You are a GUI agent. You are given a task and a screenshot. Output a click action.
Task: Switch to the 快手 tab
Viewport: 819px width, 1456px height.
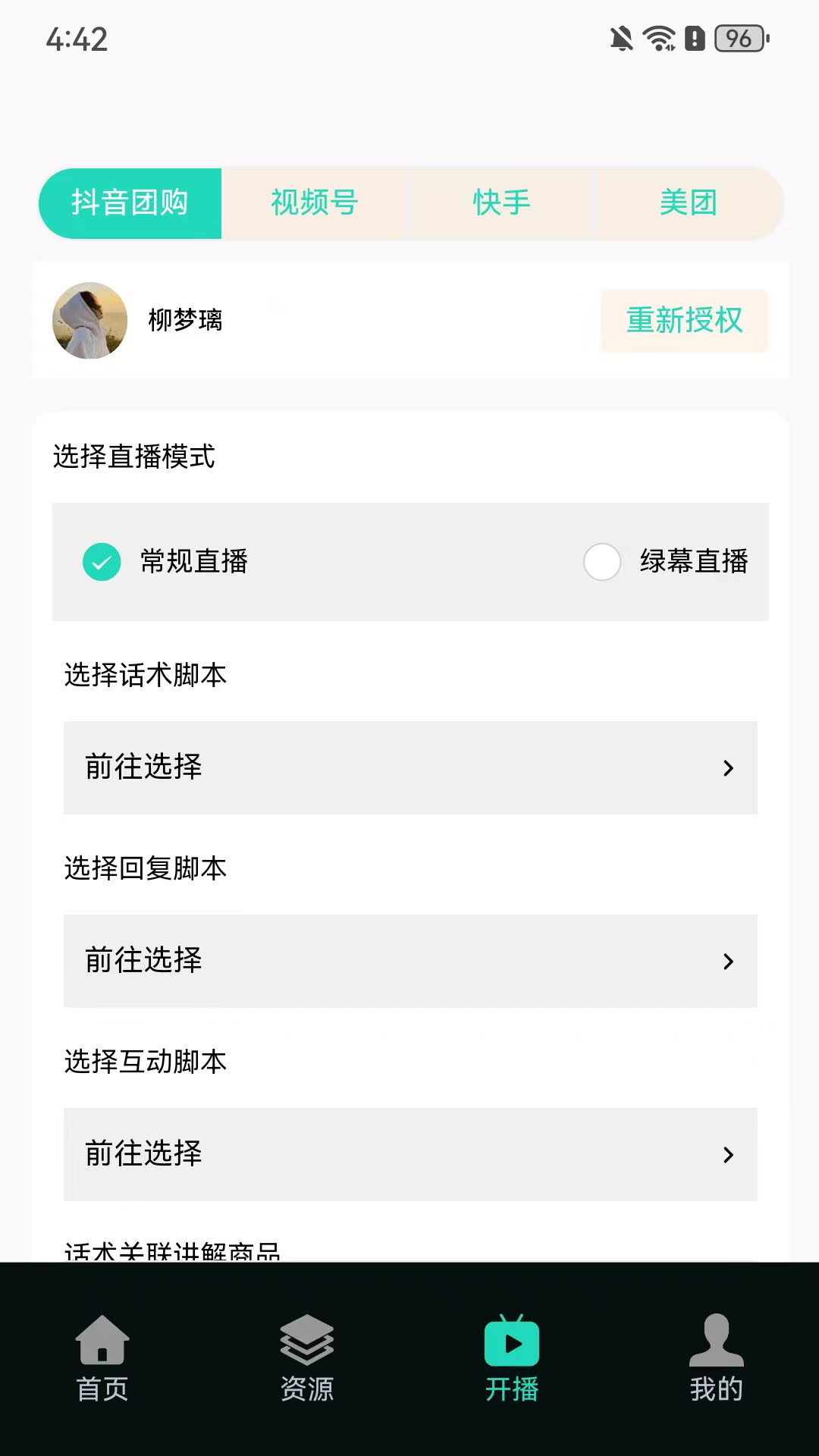[x=501, y=203]
